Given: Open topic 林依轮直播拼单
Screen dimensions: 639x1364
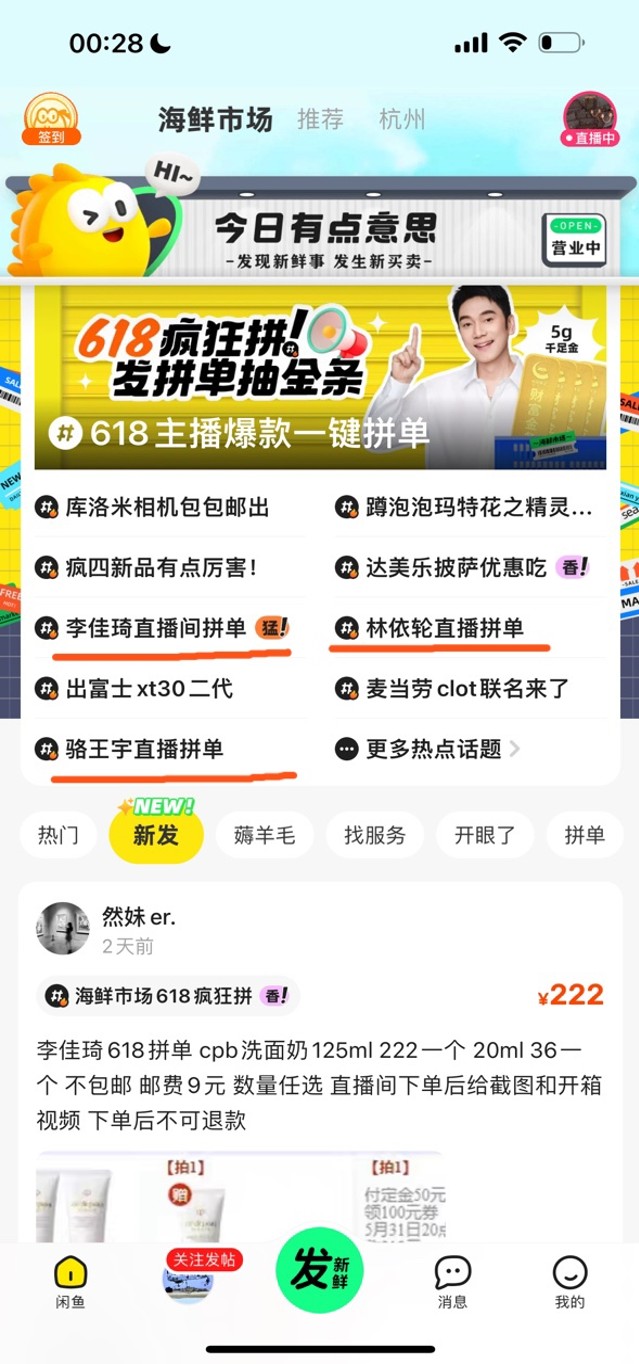Looking at the screenshot, I should click(x=443, y=628).
